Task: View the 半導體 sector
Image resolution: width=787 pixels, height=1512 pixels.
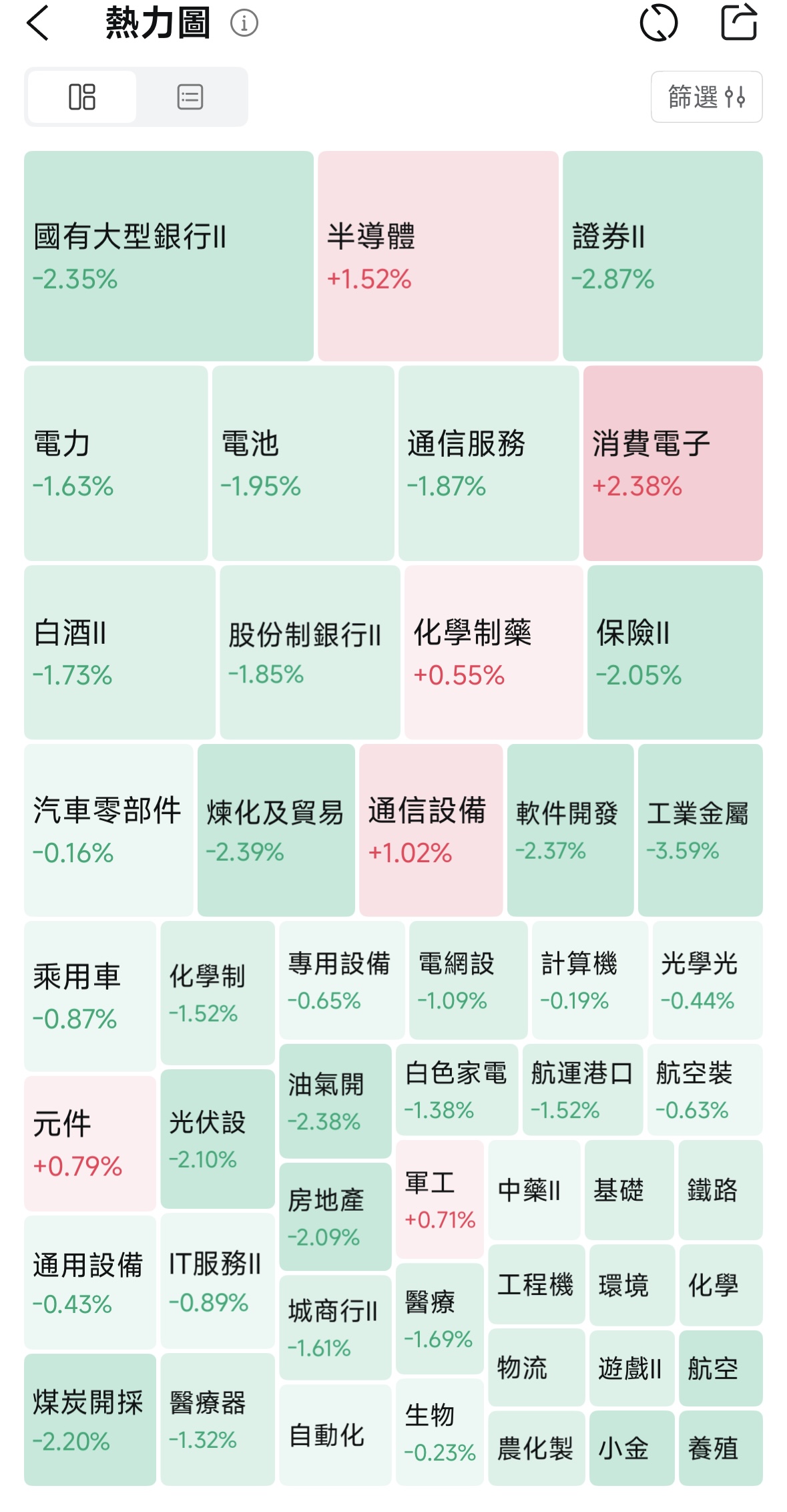Action: click(438, 256)
